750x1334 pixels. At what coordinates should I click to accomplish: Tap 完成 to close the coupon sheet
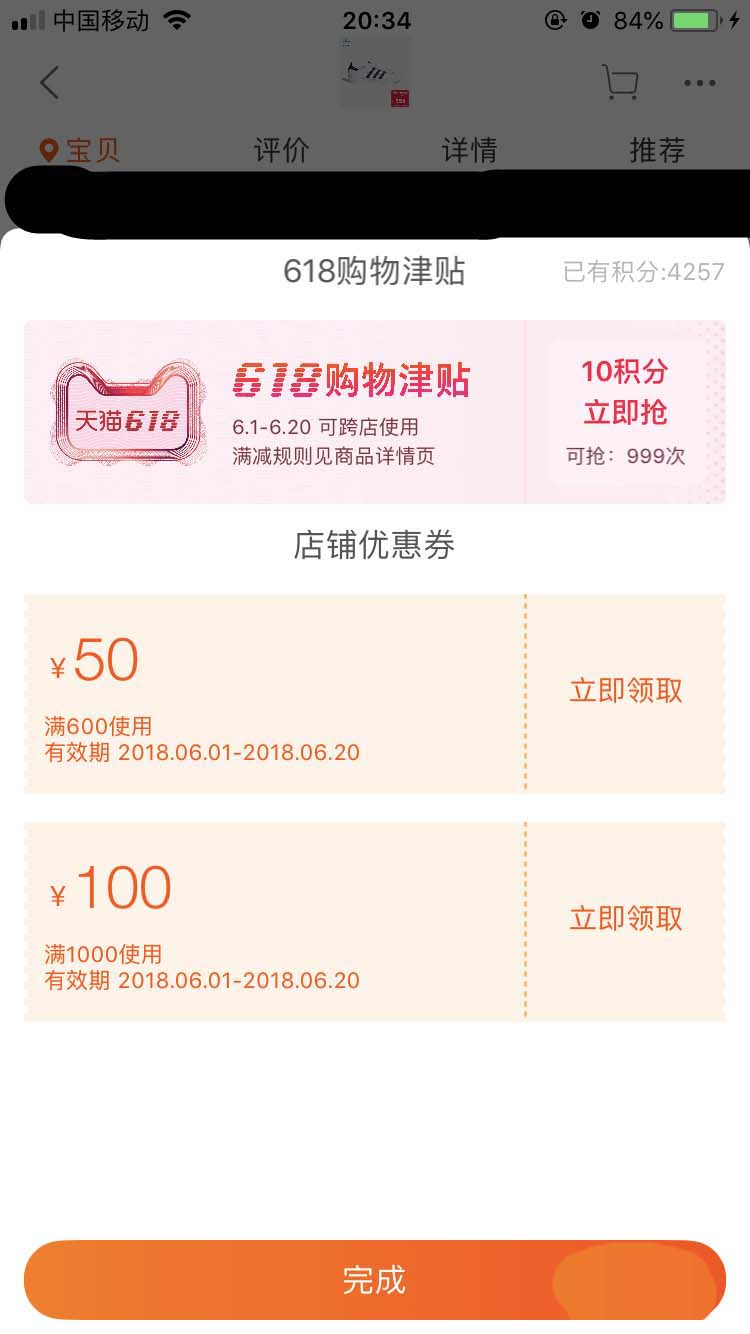(374, 1280)
